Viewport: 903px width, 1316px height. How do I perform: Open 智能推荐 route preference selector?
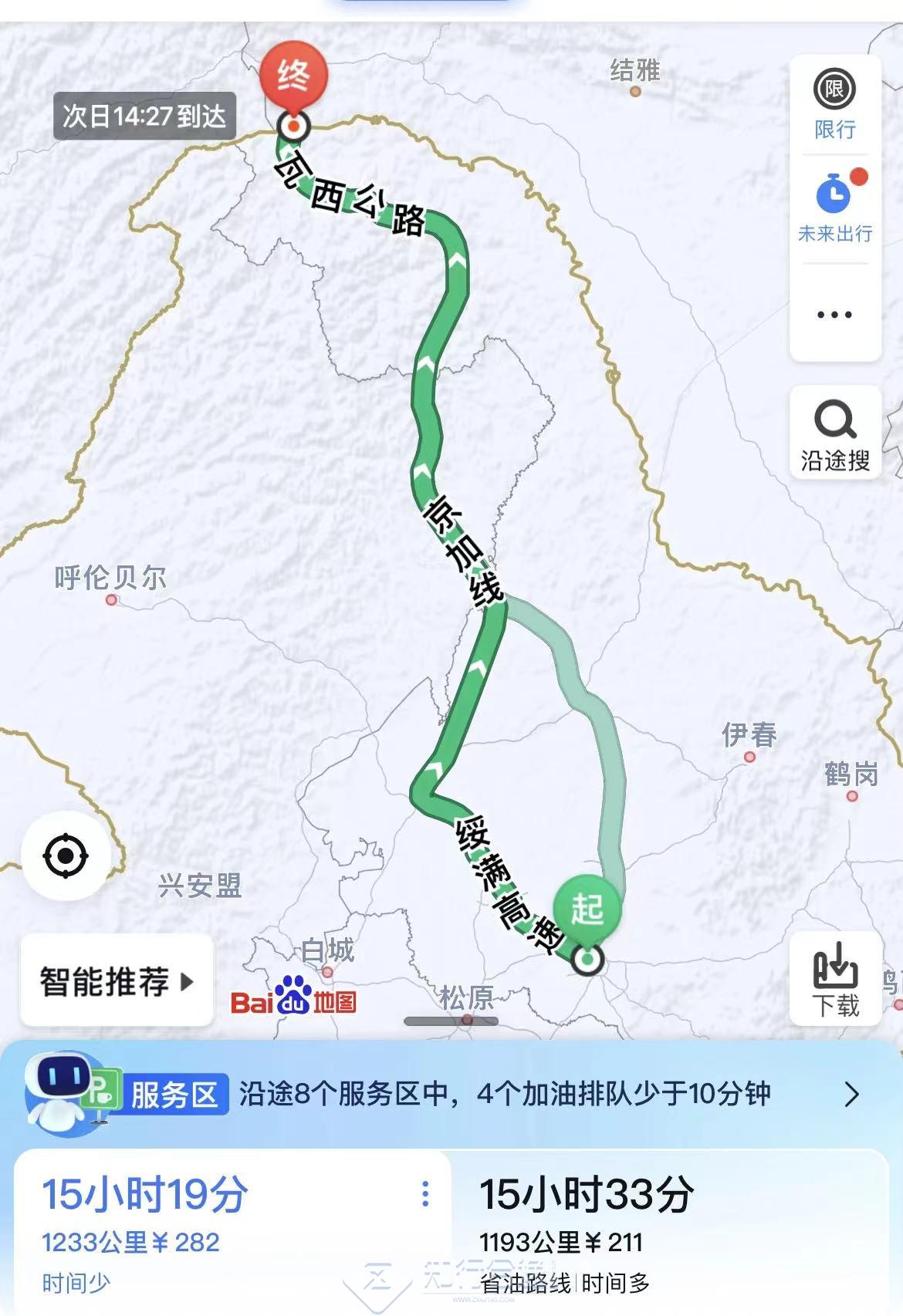coord(117,981)
